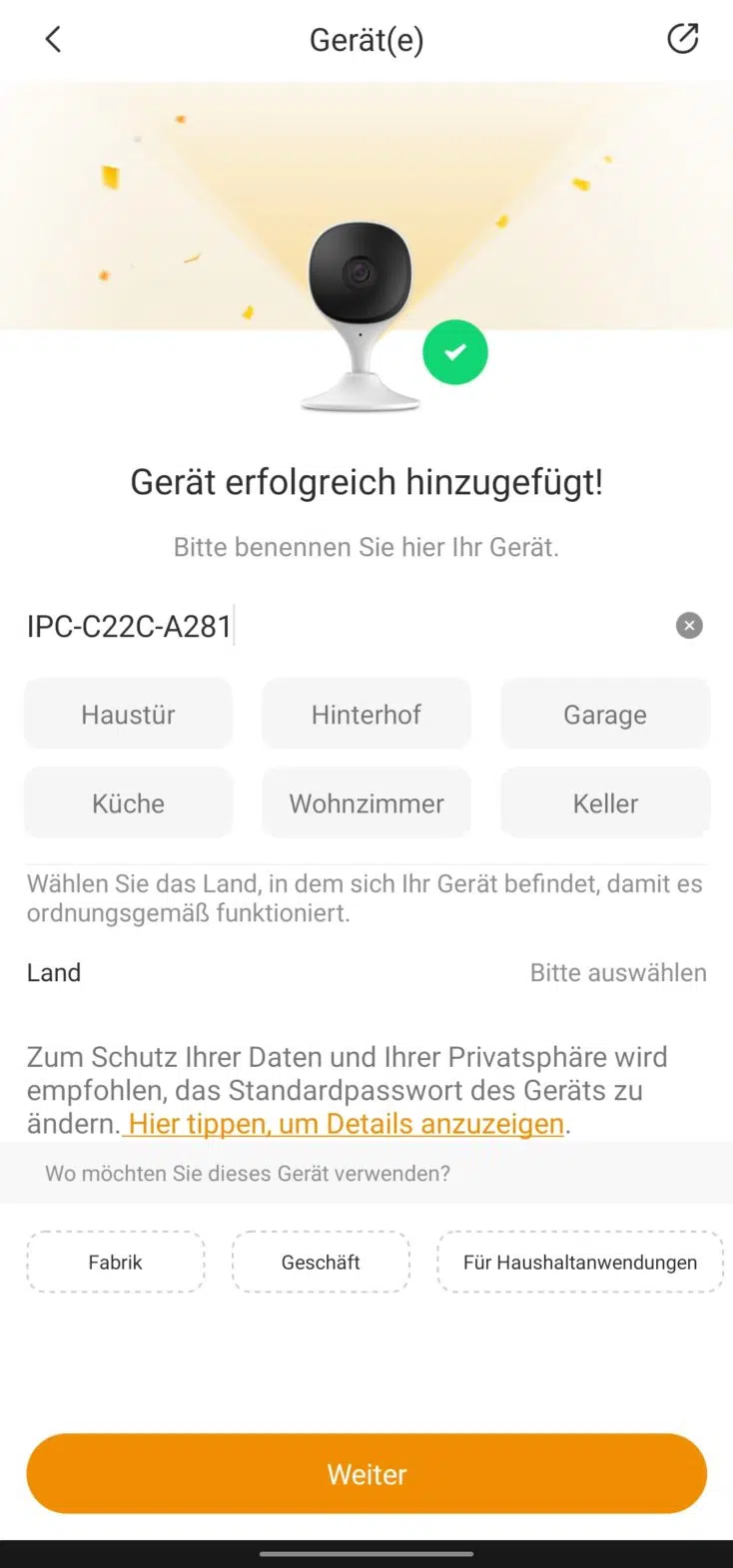Select the Hinterhof name suggestion
733x1568 pixels.
[x=366, y=714]
